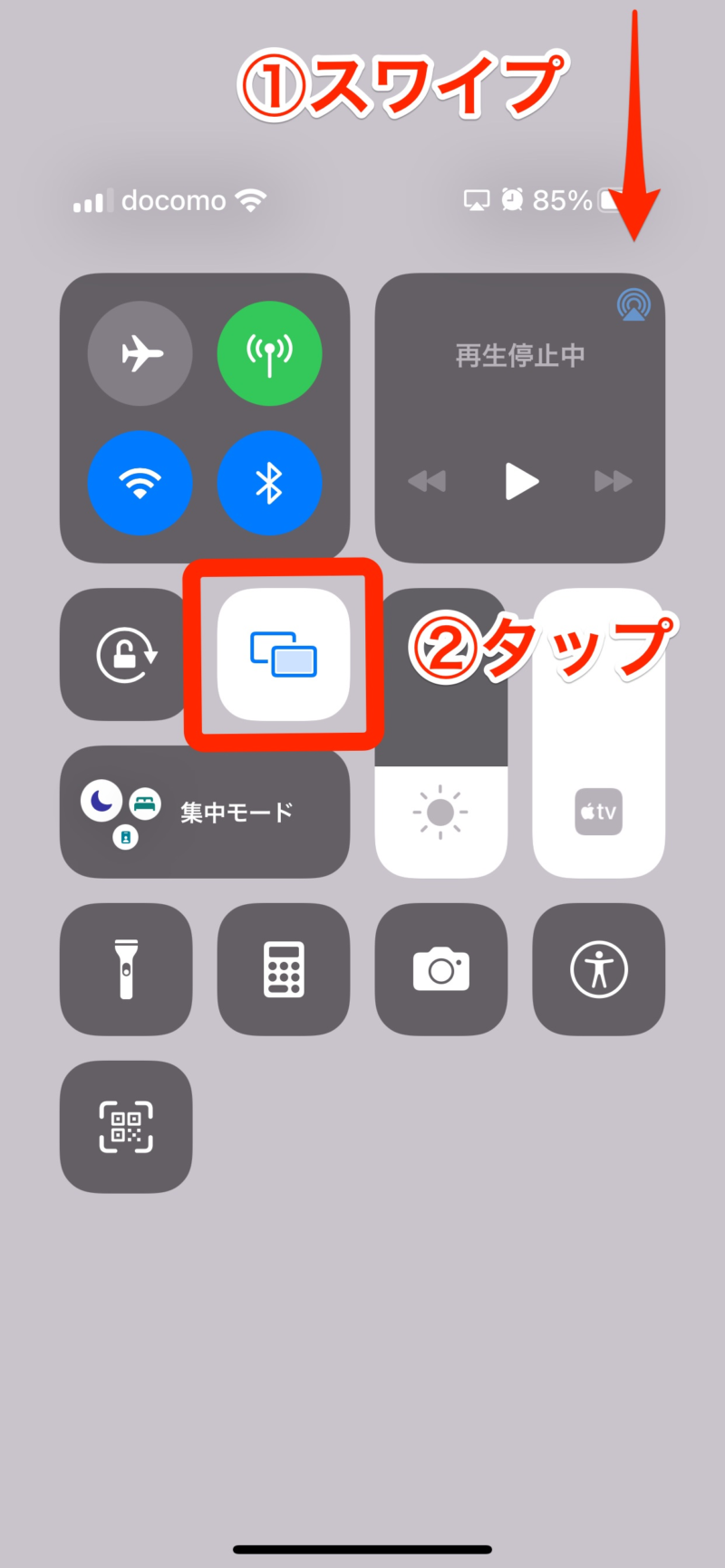Open accessibility shortcuts
The width and height of the screenshot is (725, 1568).
tap(599, 969)
